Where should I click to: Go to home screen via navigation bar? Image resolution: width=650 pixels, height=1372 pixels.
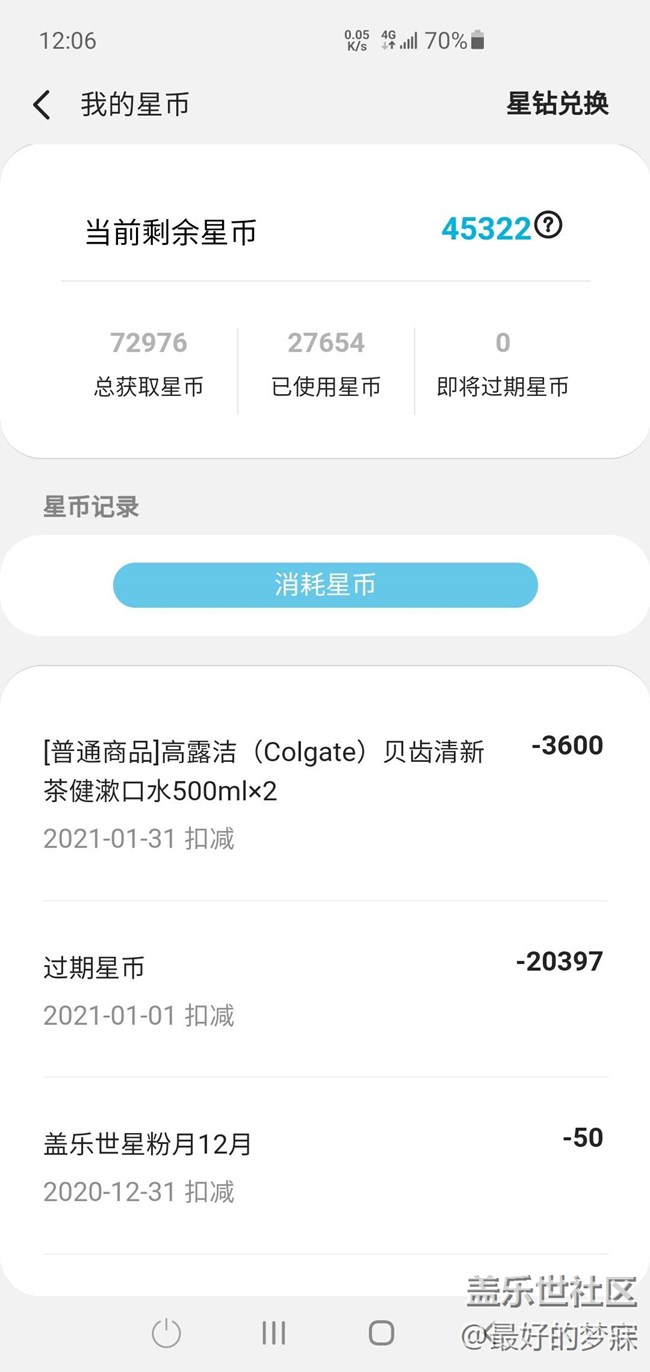coord(381,1332)
